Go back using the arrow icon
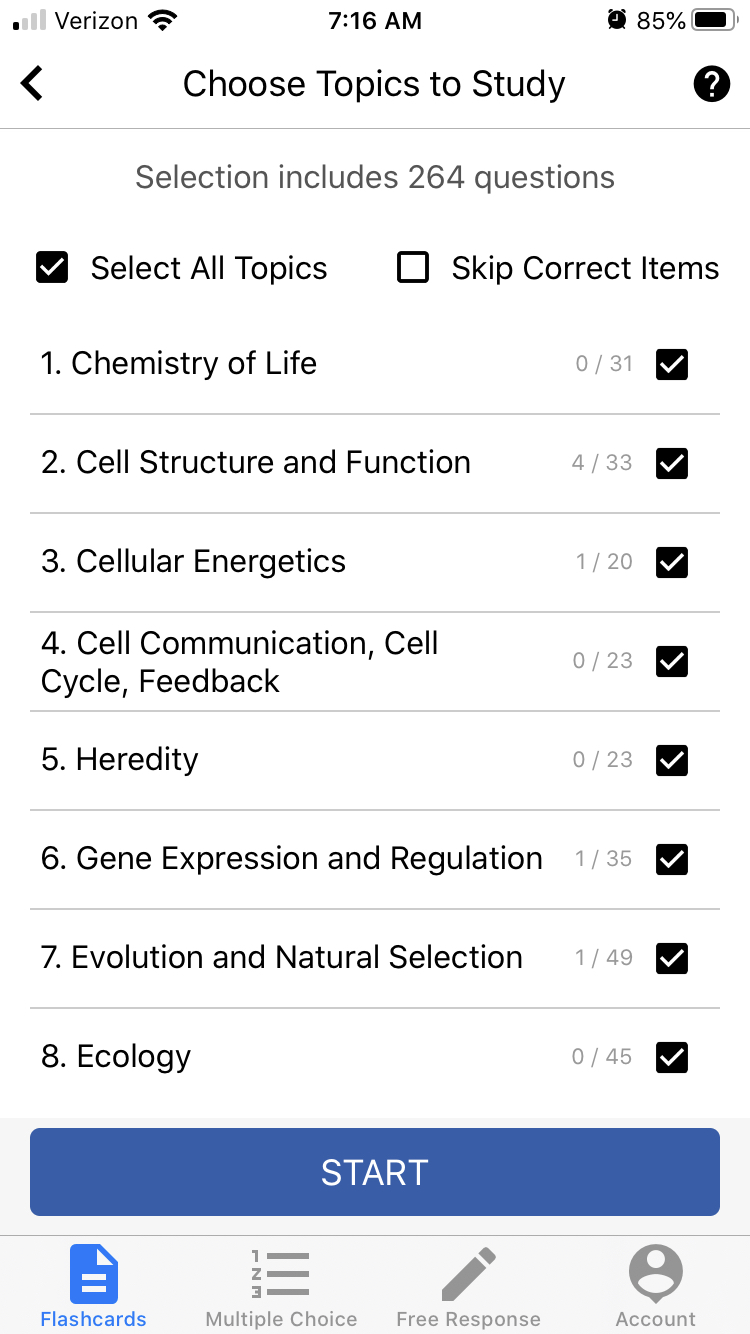The height and width of the screenshot is (1334, 750). tap(32, 84)
